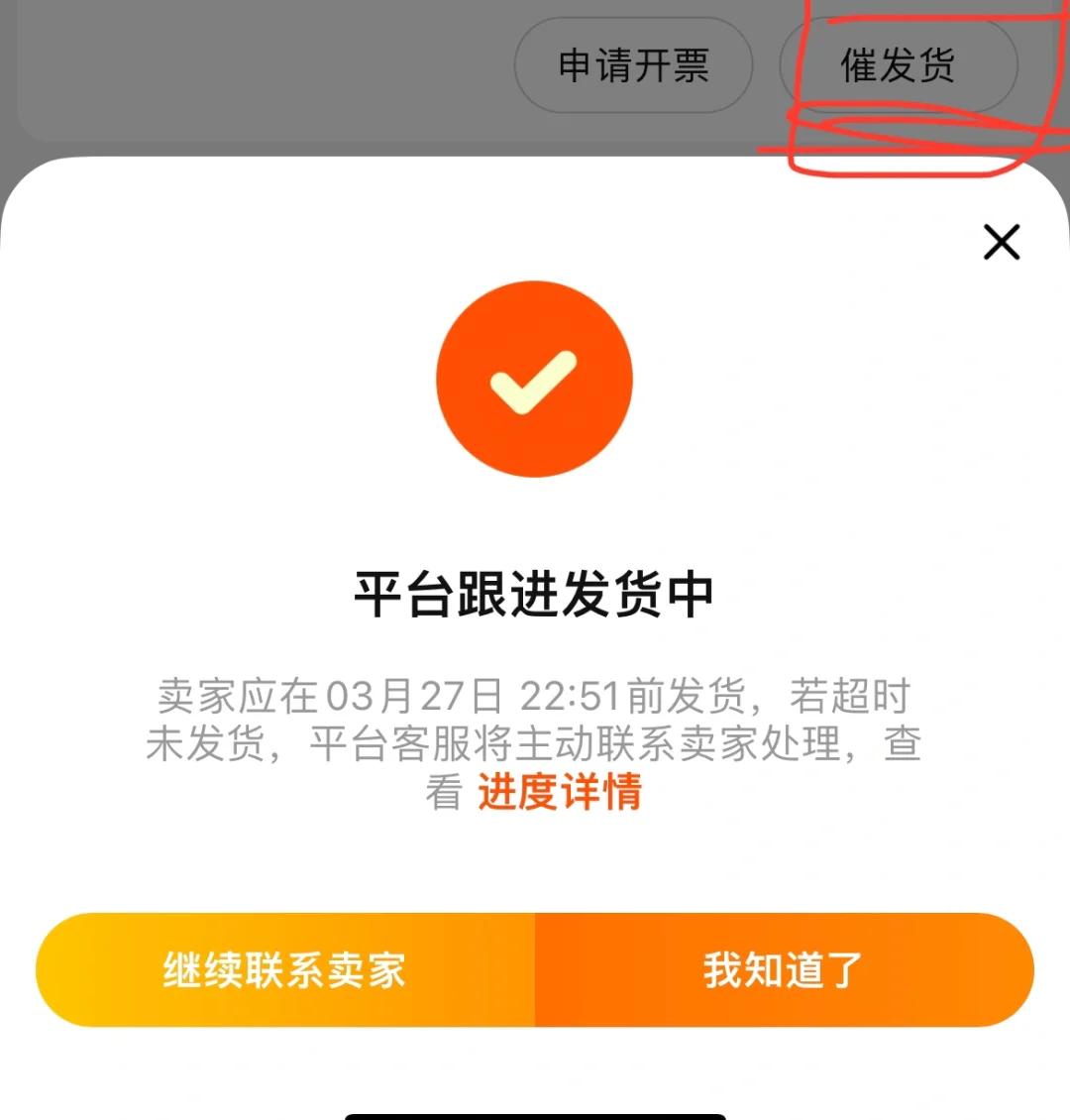Click the circular status icon above the dialog title
The width and height of the screenshot is (1070, 1120).
point(535,380)
